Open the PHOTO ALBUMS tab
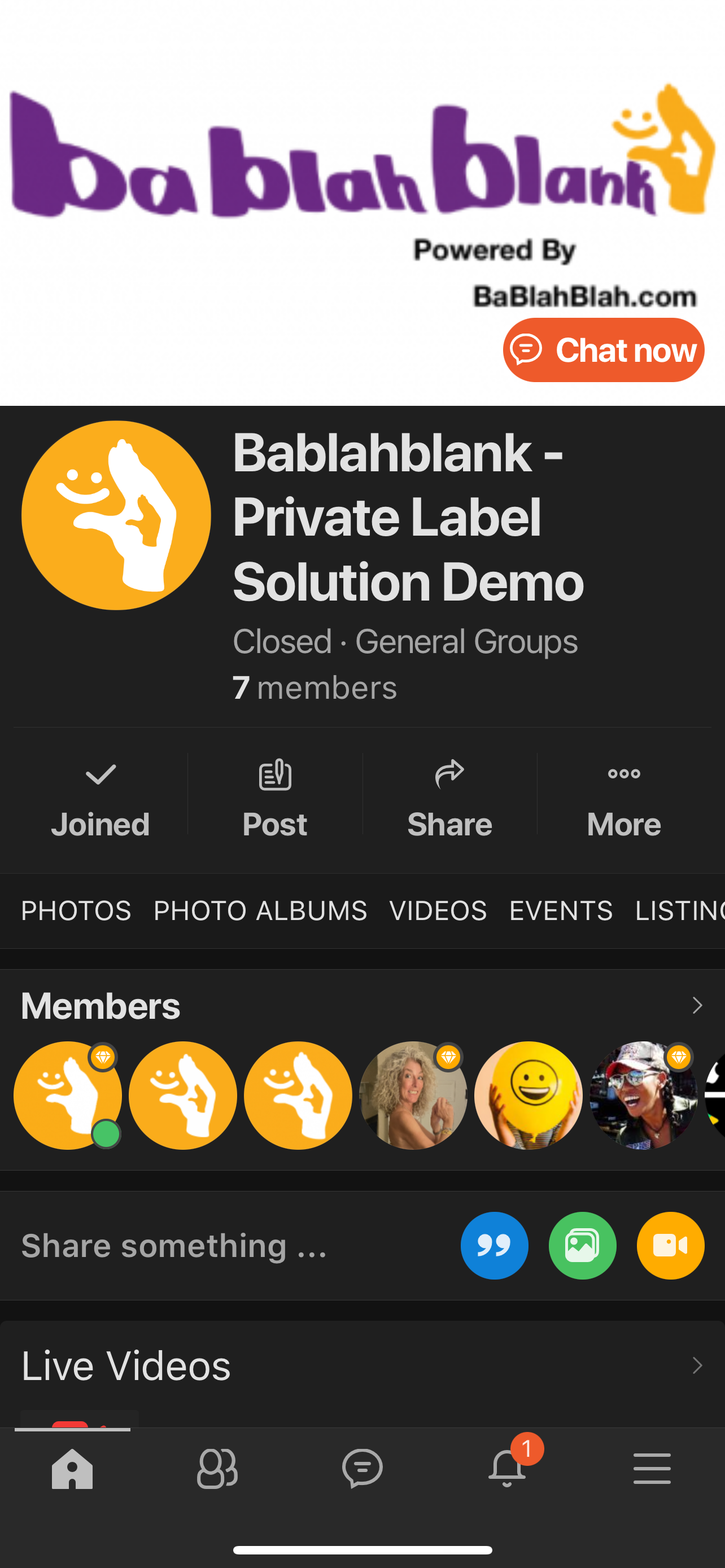Image resolution: width=725 pixels, height=1568 pixels. 260,910
